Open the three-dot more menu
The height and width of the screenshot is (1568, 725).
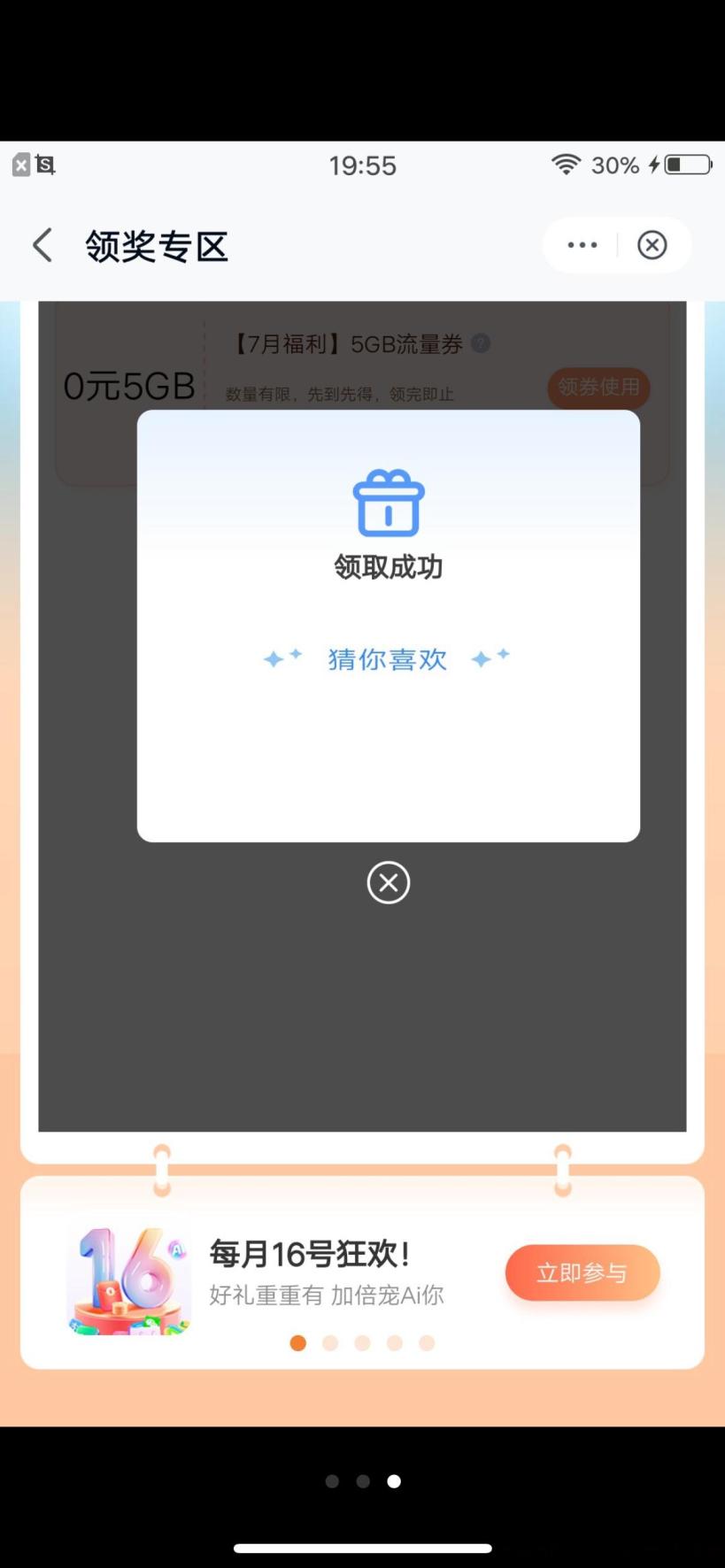582,245
